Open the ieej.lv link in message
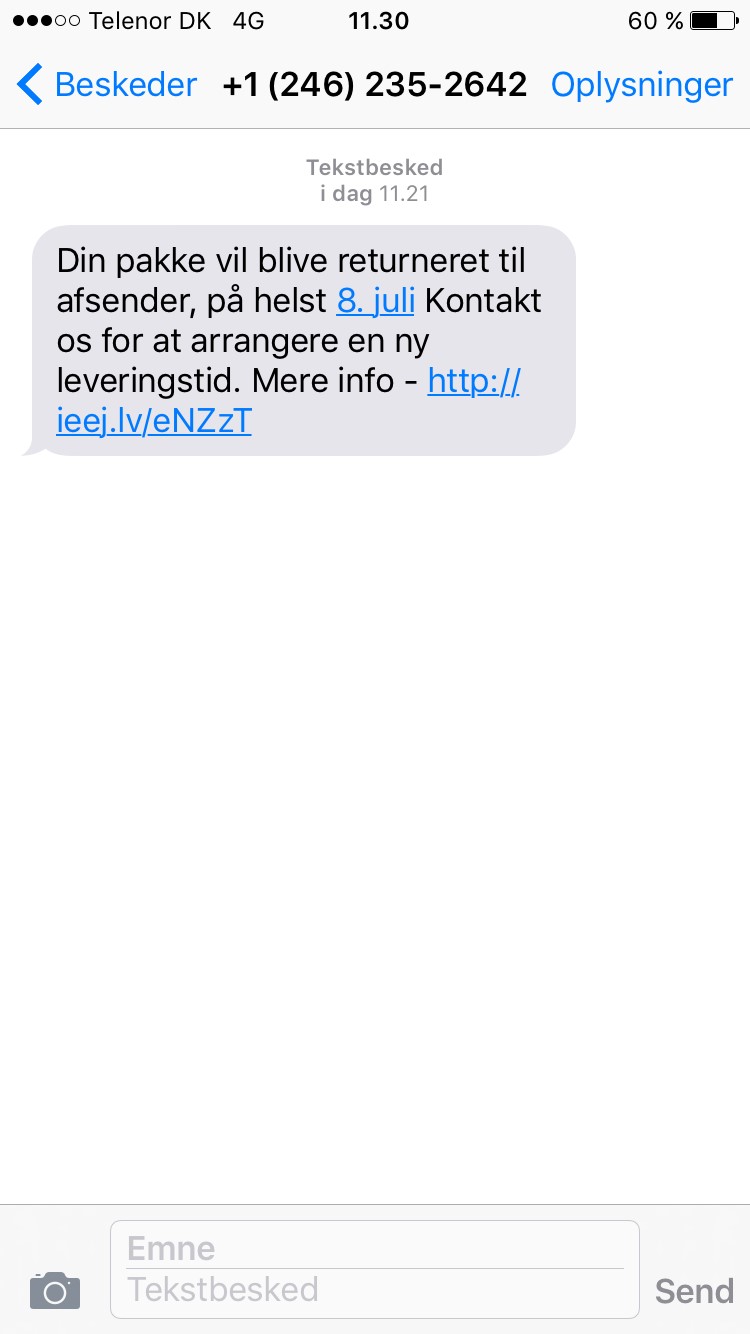 (155, 422)
